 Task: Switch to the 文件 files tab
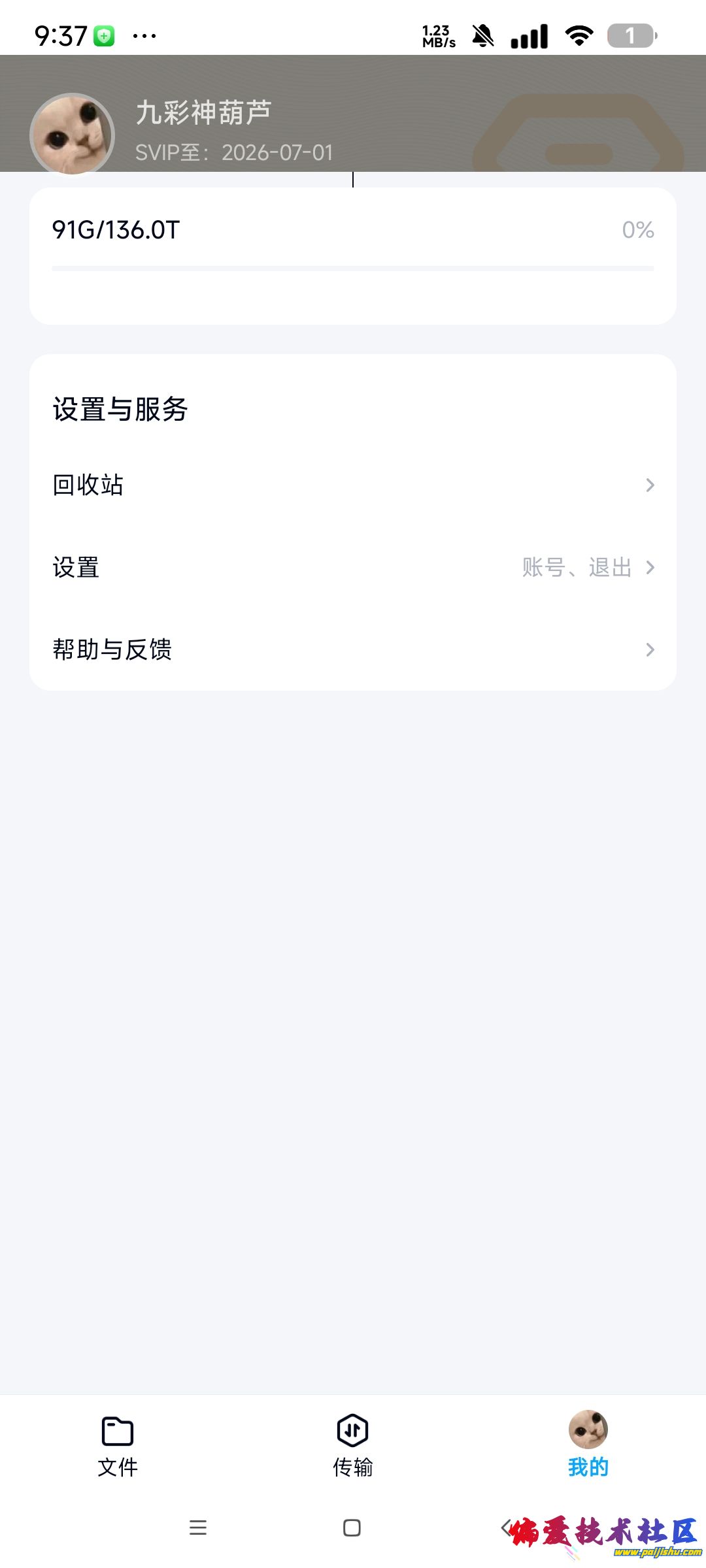[118, 1445]
